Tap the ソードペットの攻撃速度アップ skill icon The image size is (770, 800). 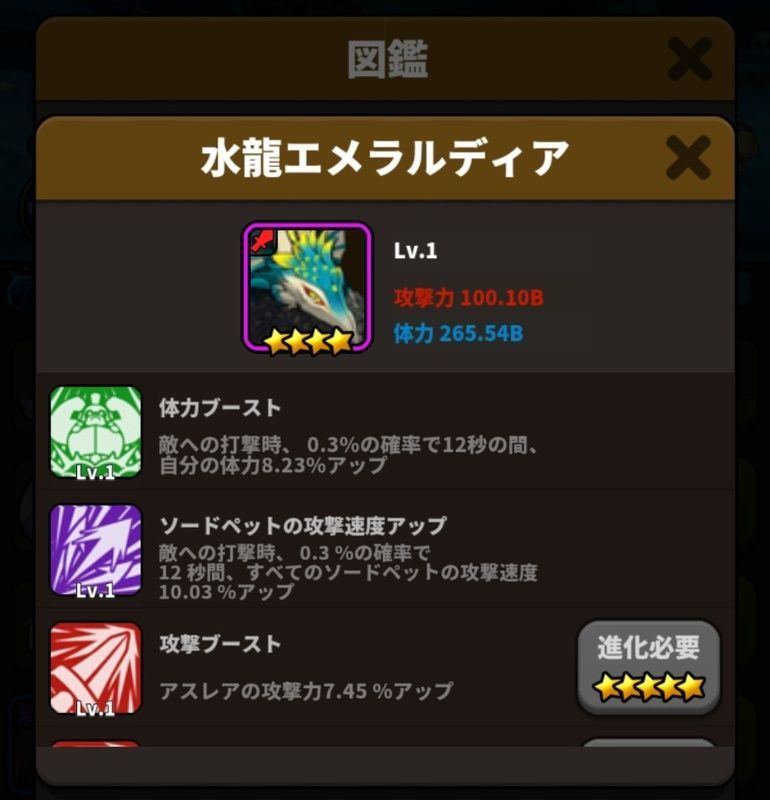96,550
